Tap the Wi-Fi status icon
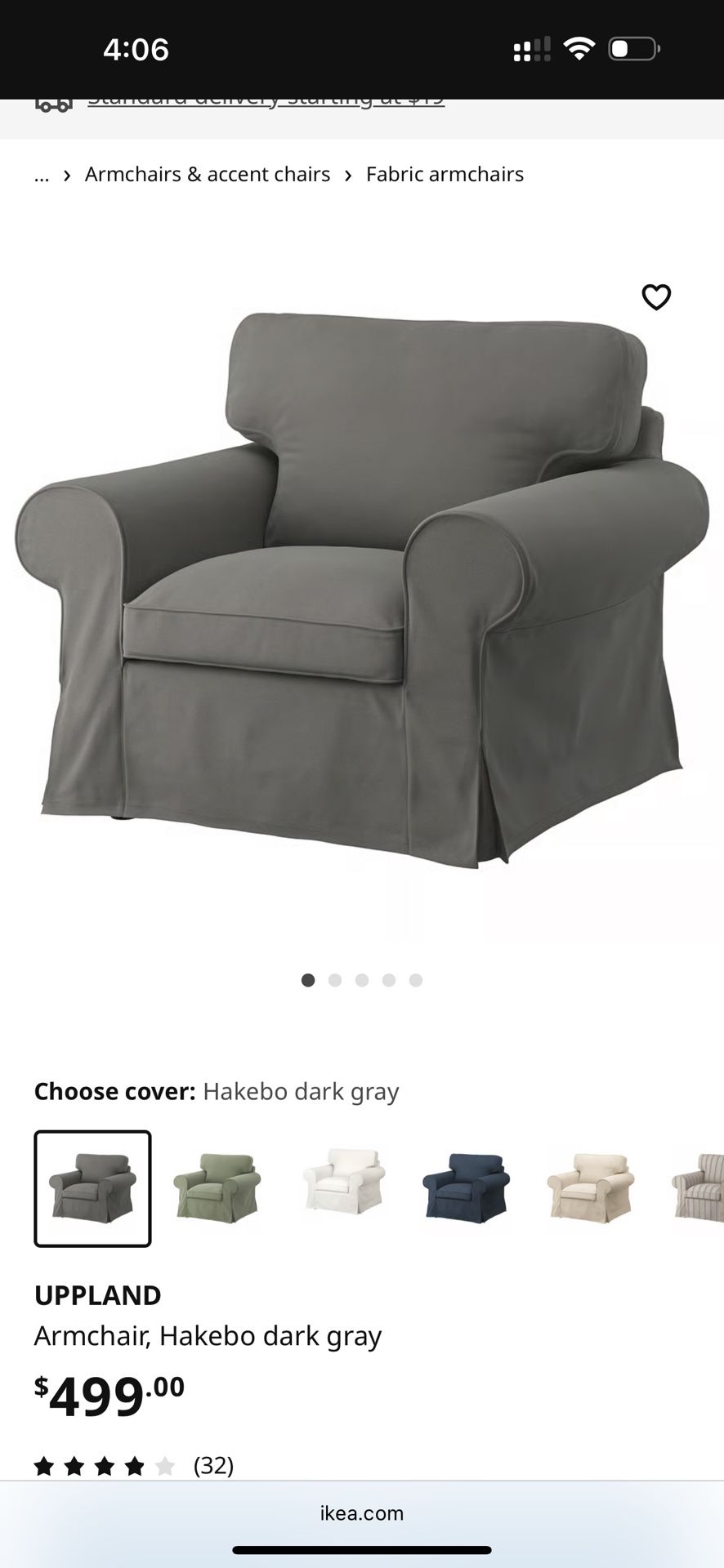 point(580,49)
